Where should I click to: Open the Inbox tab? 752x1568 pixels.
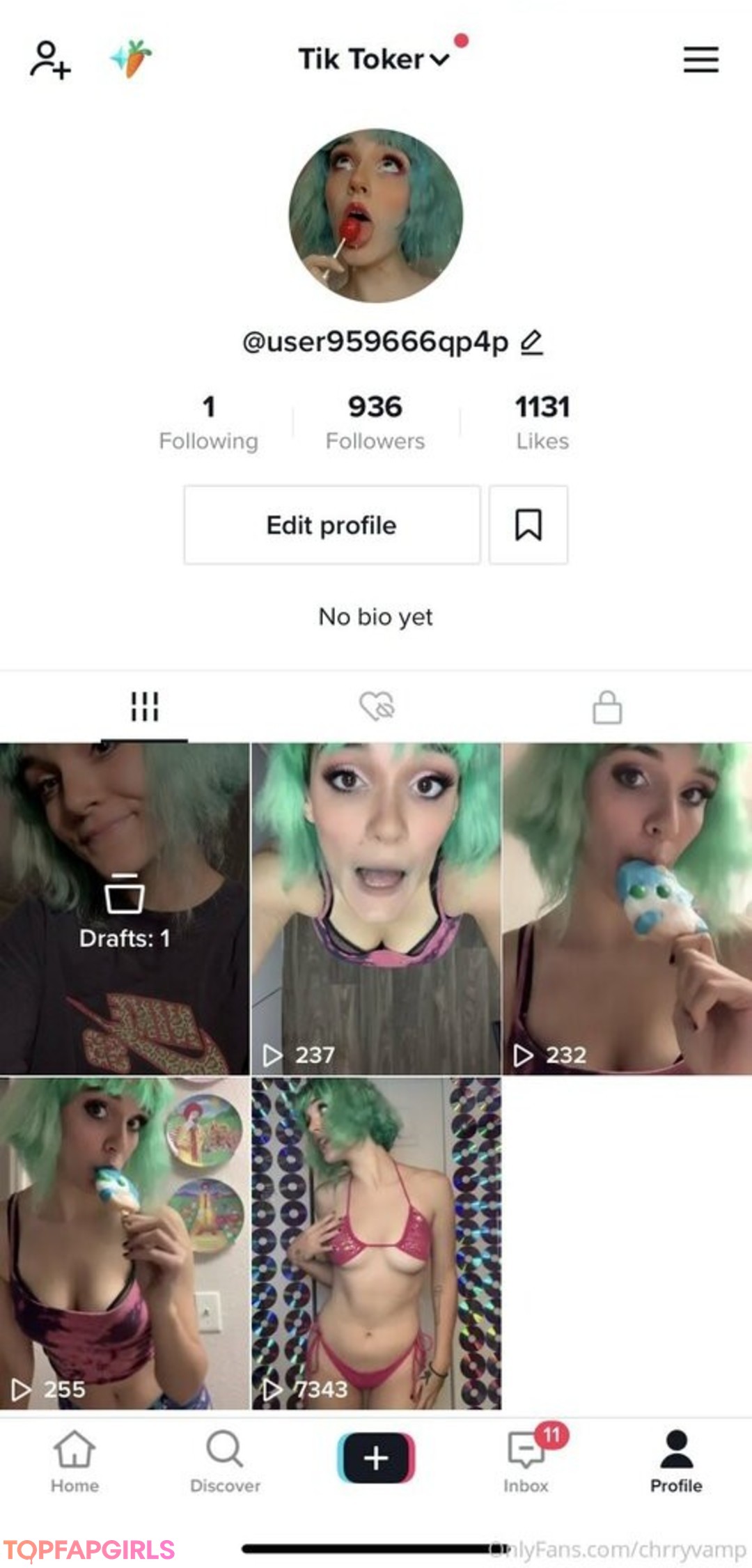pos(526,1461)
